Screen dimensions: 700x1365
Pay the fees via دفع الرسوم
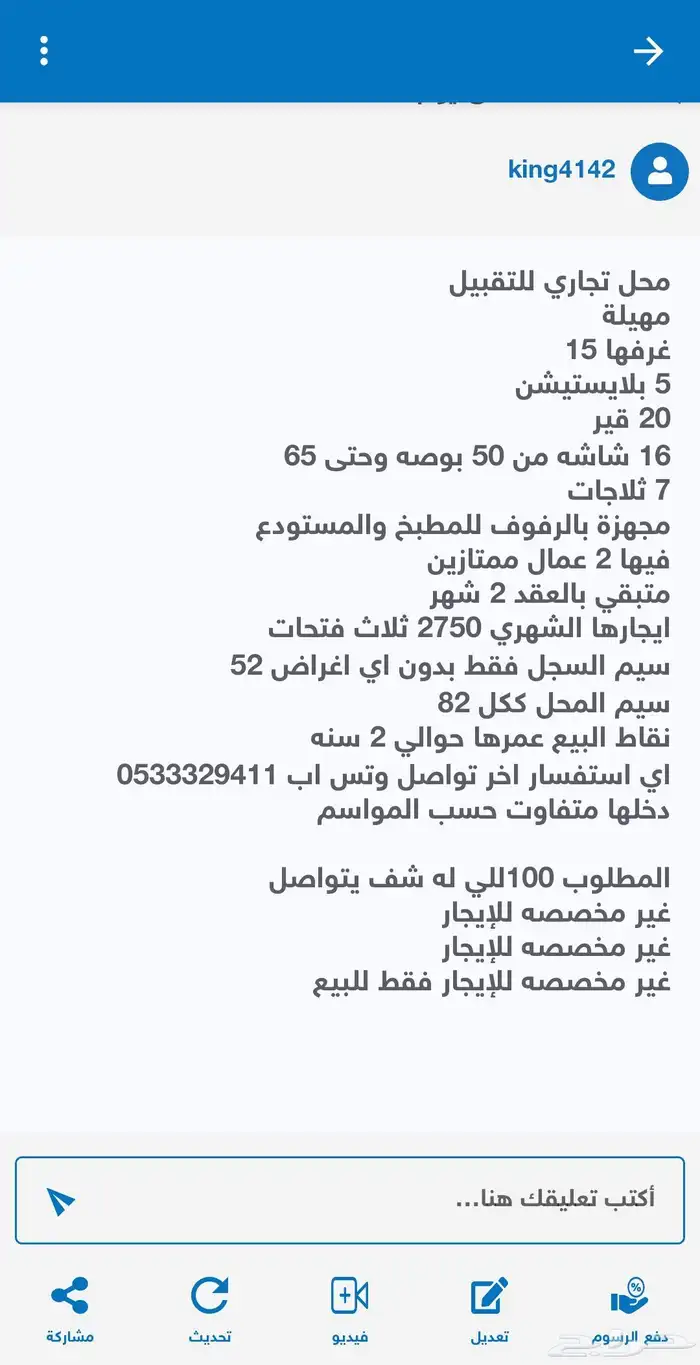click(x=630, y=1308)
